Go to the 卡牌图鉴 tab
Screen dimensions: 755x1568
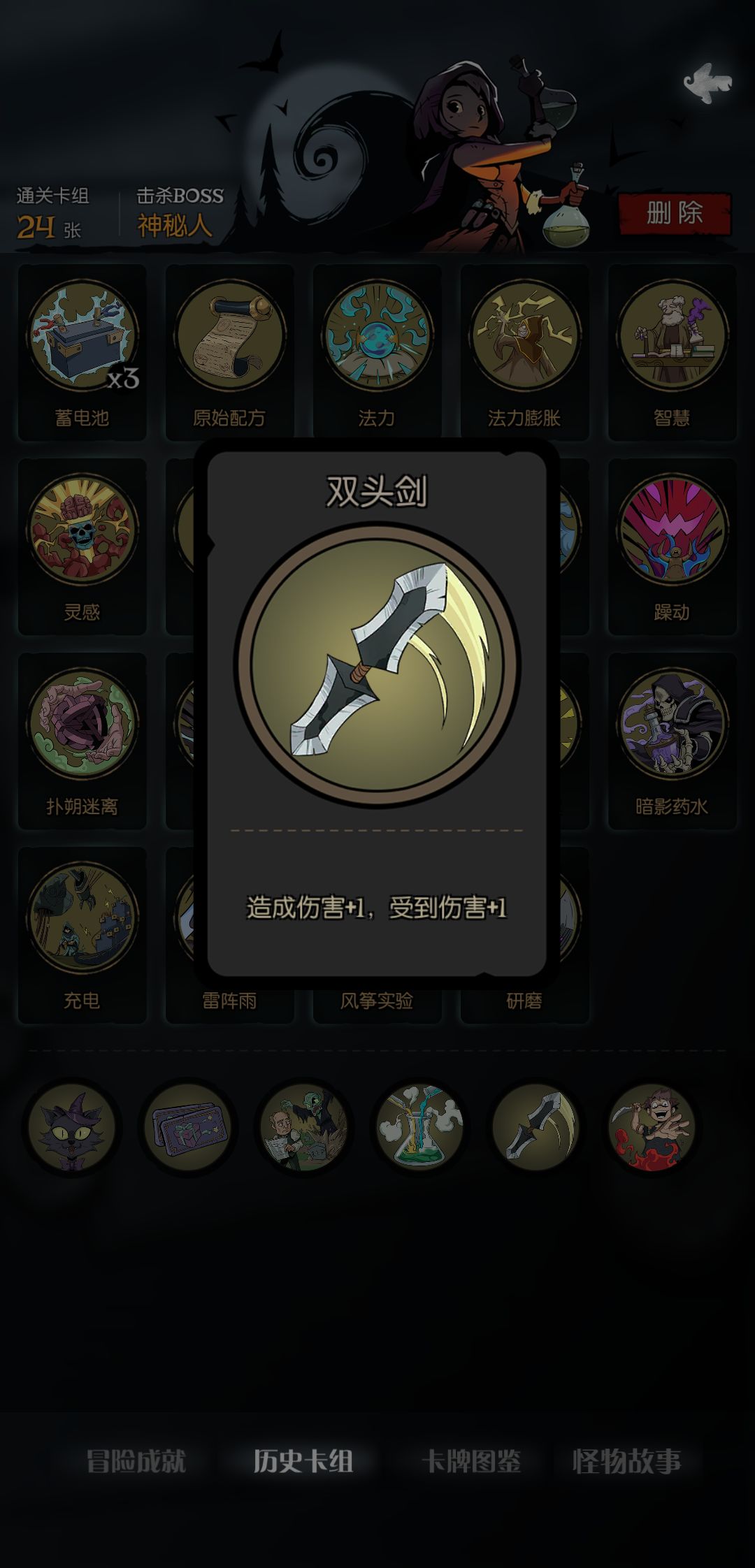coord(471,1460)
